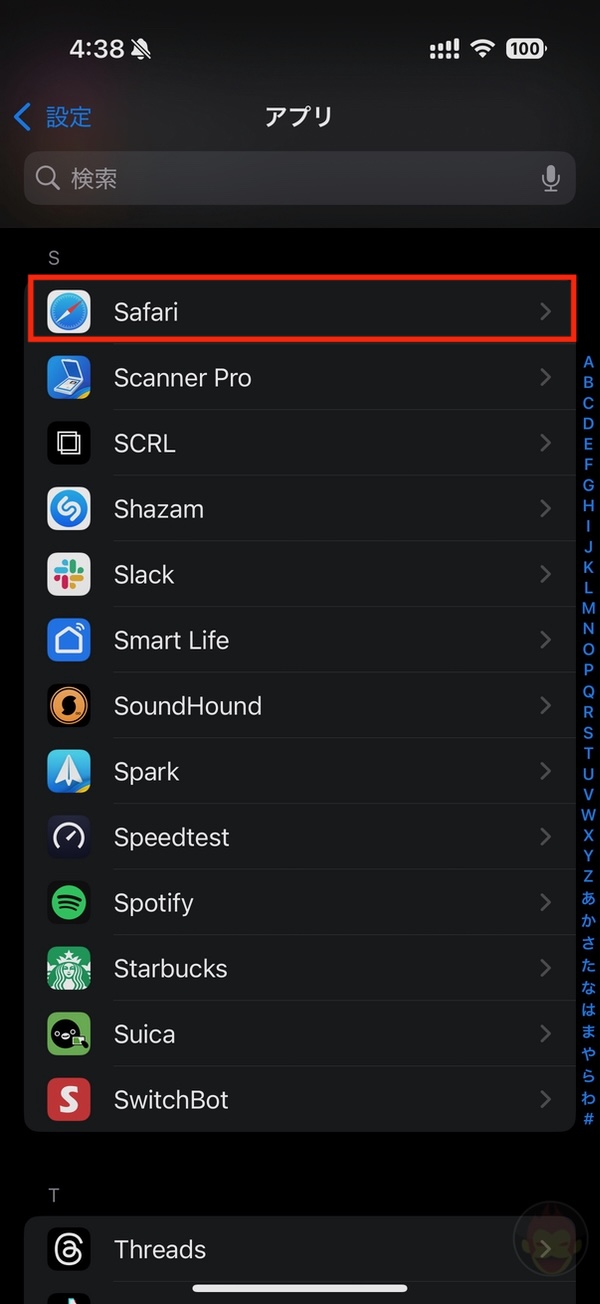The height and width of the screenshot is (1304, 600).
Task: Open Spotify app settings
Action: click(300, 903)
